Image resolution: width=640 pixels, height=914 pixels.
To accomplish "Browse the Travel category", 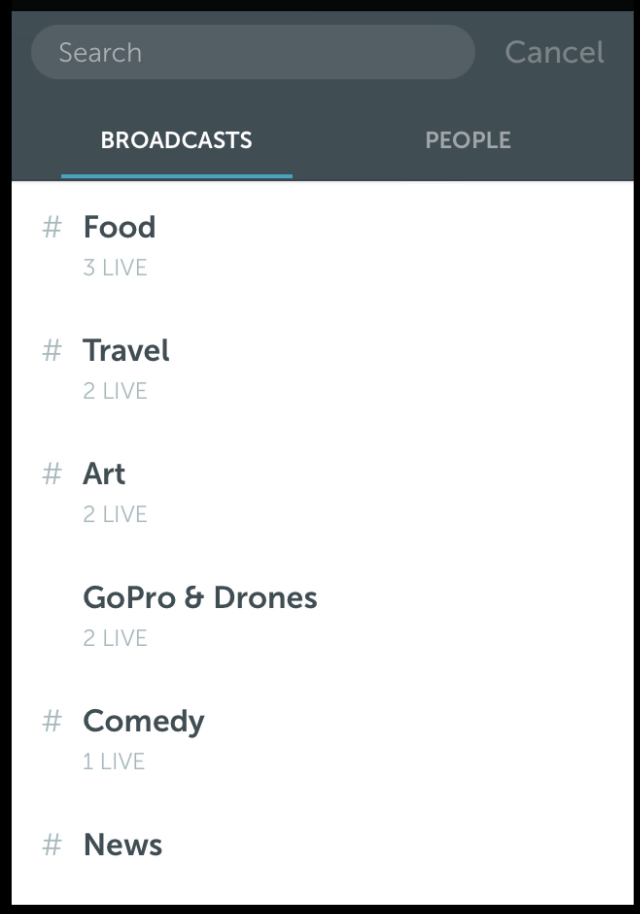I will coord(126,351).
